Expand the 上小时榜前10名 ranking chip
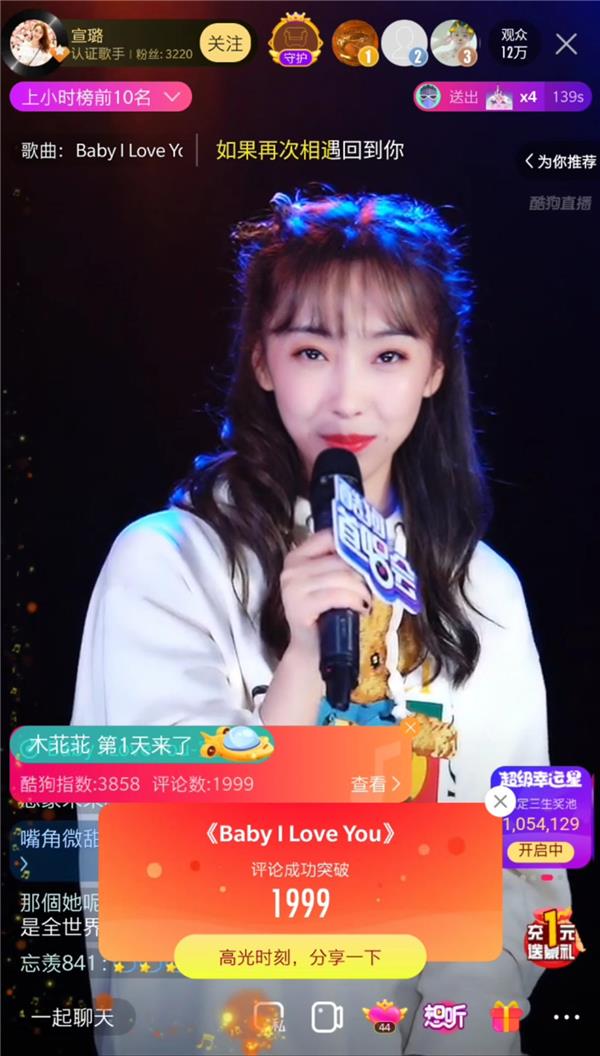 pyautogui.click(x=100, y=97)
